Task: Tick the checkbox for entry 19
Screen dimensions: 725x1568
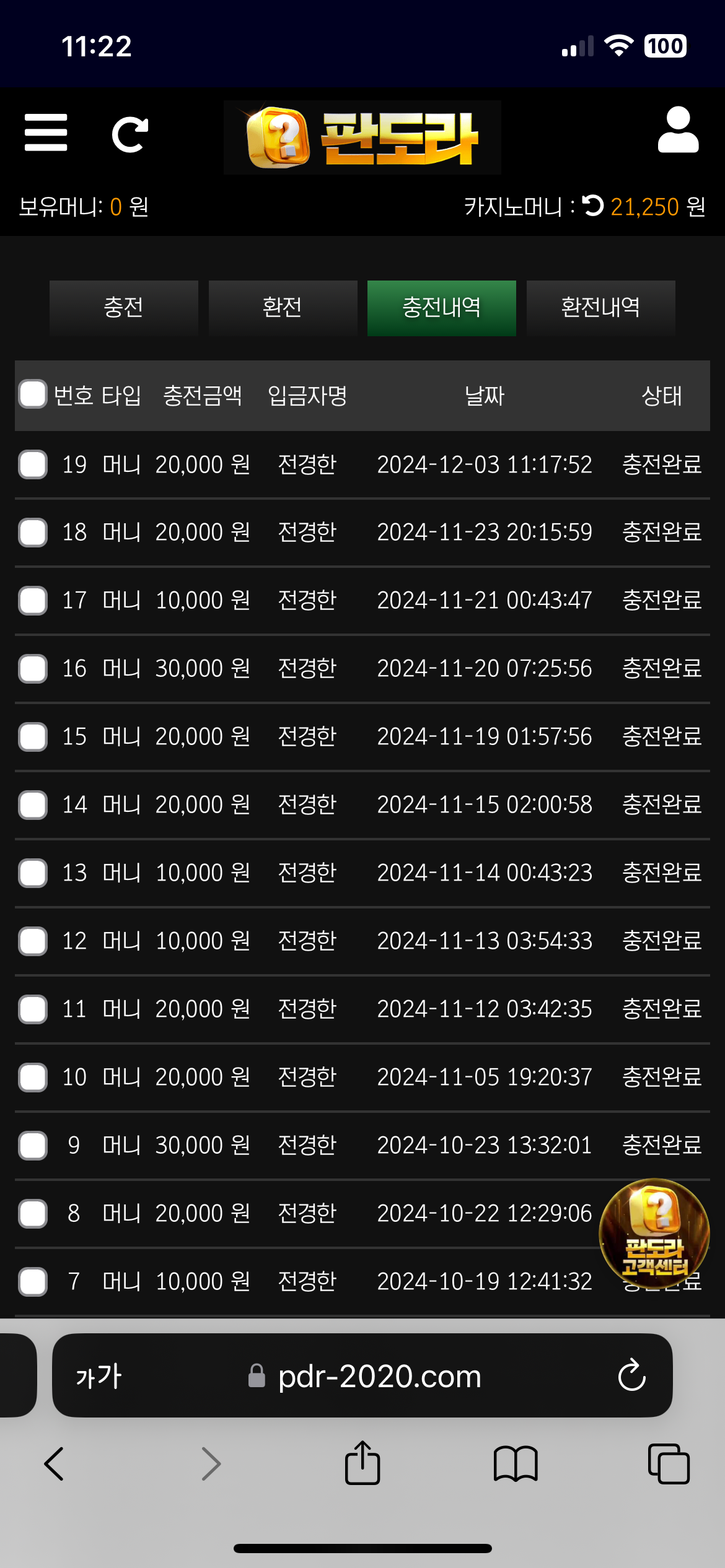Action: [x=33, y=464]
